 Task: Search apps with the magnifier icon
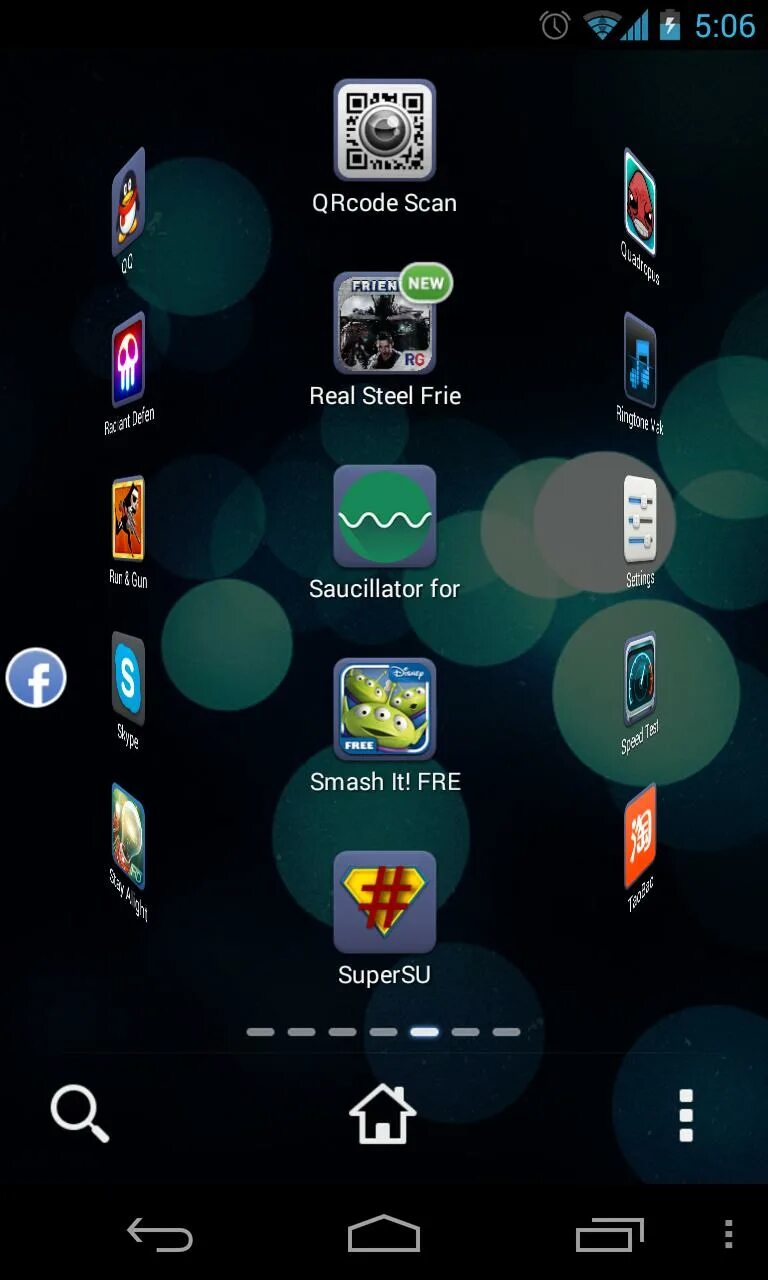(80, 1113)
